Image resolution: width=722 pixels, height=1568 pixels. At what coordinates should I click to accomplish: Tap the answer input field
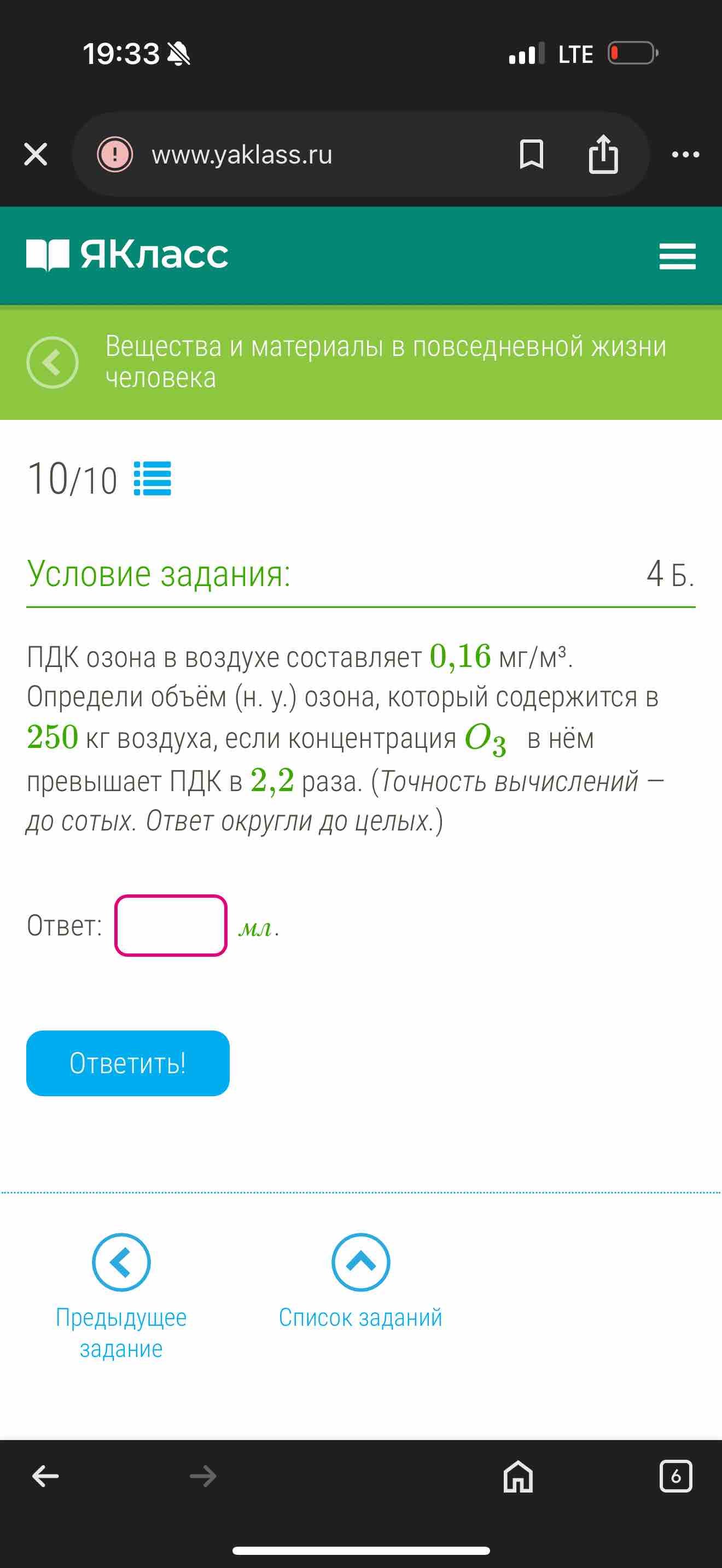pyautogui.click(x=171, y=925)
